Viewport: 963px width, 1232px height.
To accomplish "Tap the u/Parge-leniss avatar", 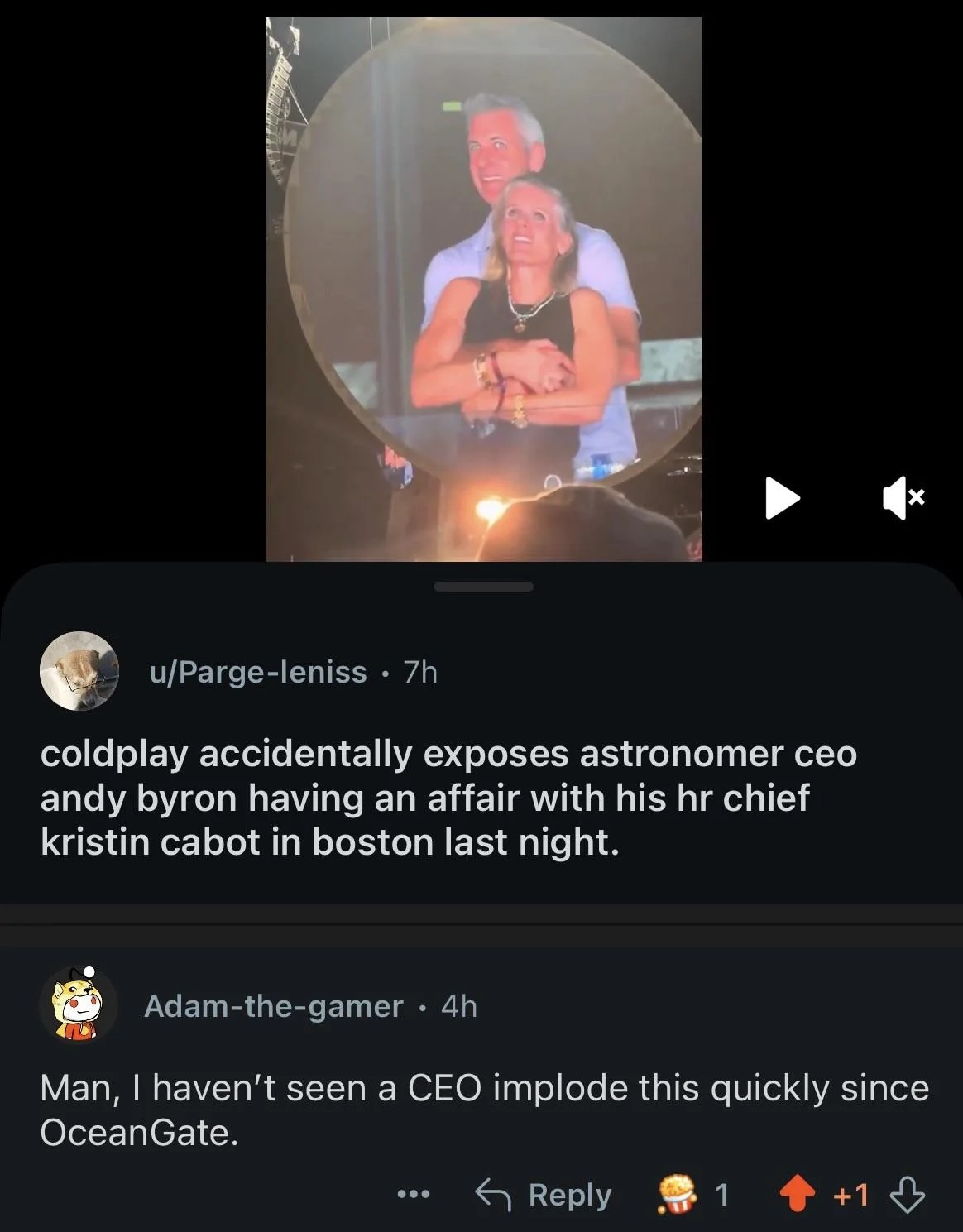I will pos(79,671).
